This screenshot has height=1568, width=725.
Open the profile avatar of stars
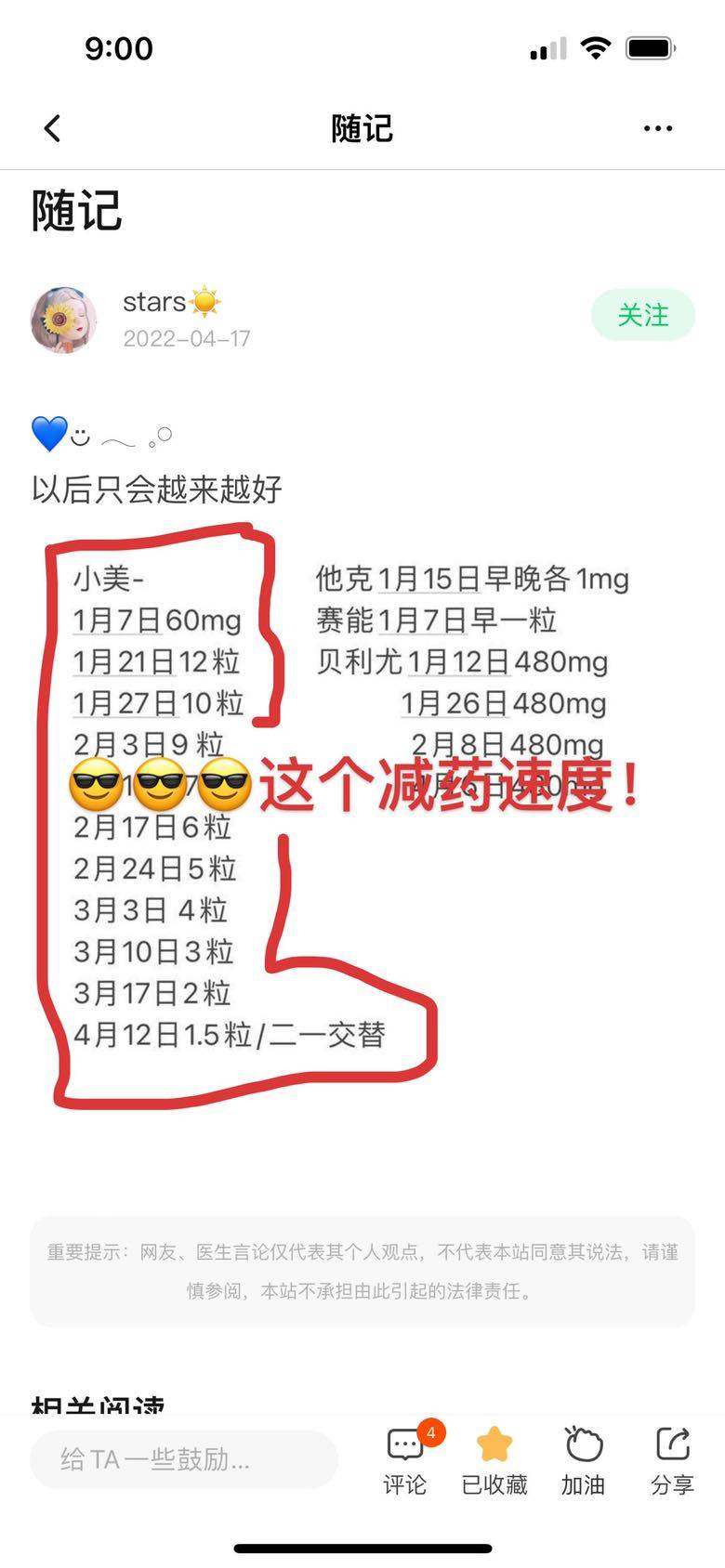64,320
